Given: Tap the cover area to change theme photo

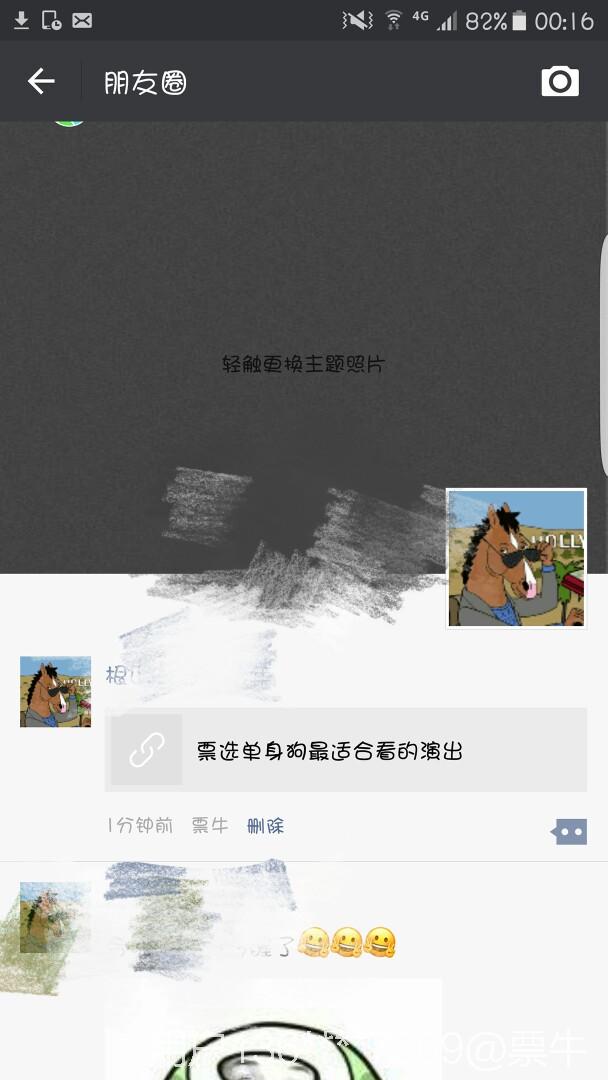Looking at the screenshot, I should [303, 364].
